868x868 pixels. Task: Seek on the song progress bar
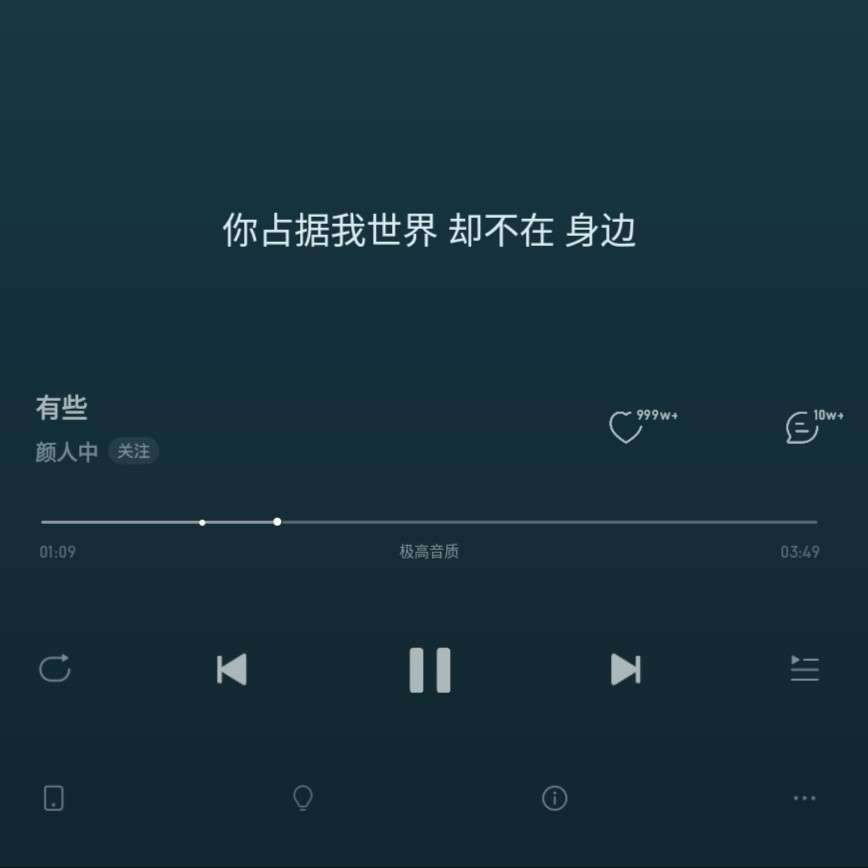(x=500, y=522)
